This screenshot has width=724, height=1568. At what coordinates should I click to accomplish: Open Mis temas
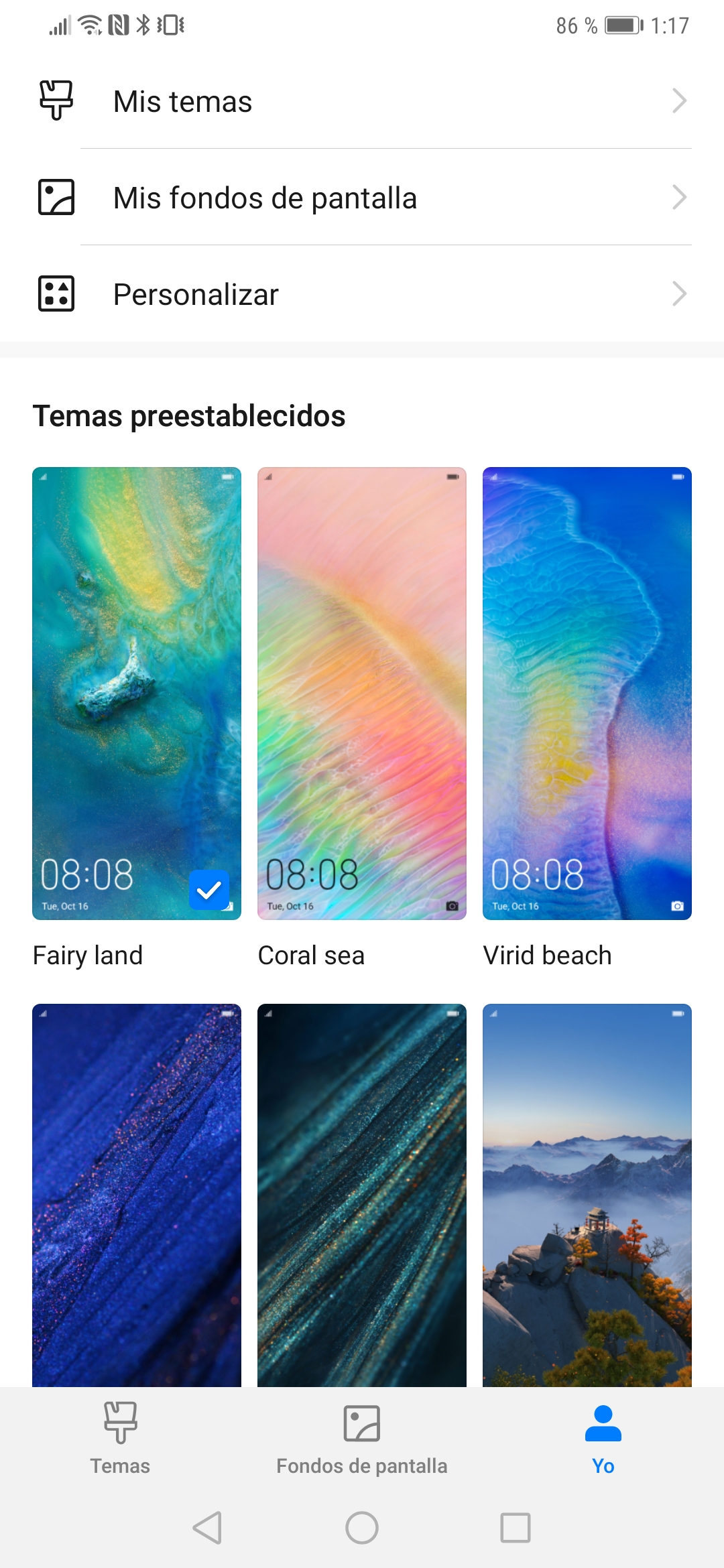coord(362,101)
